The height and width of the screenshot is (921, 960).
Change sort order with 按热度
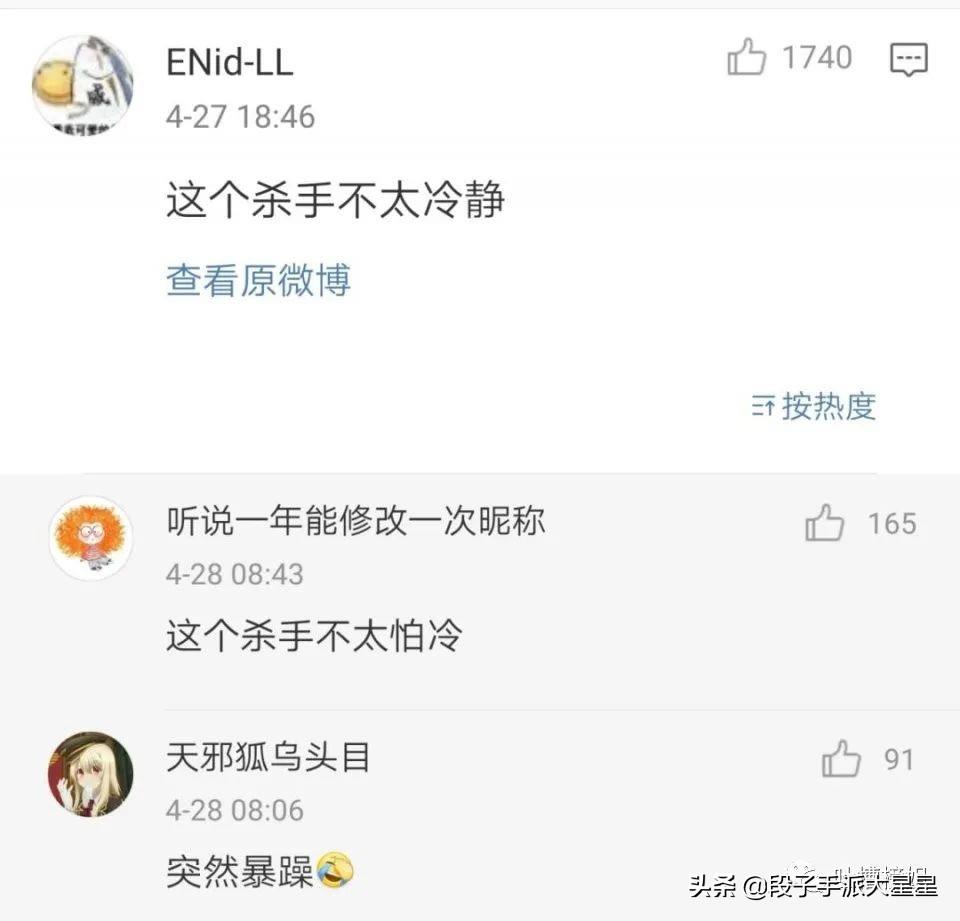pyautogui.click(x=814, y=406)
